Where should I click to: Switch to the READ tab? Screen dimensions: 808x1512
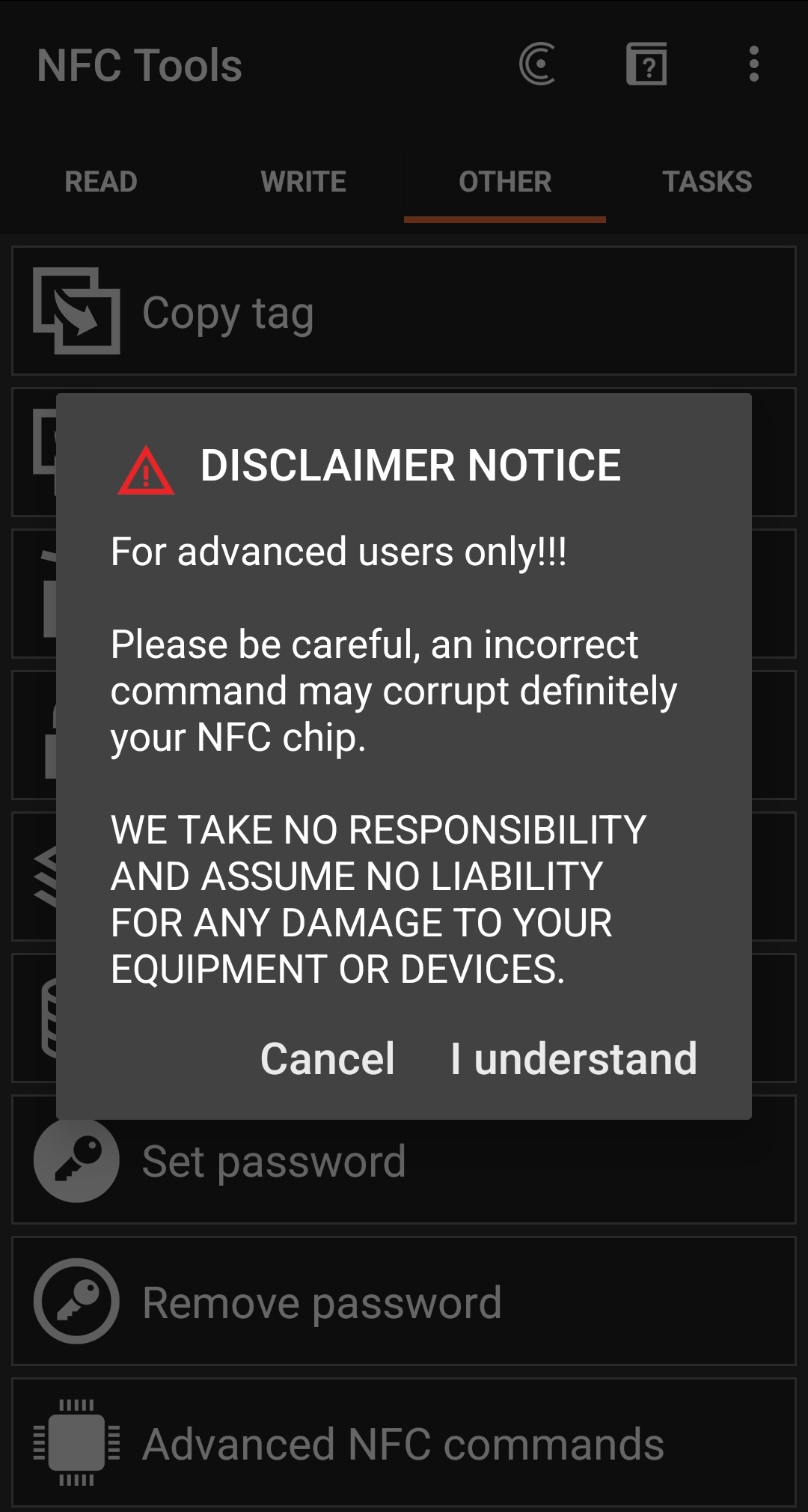tap(101, 182)
